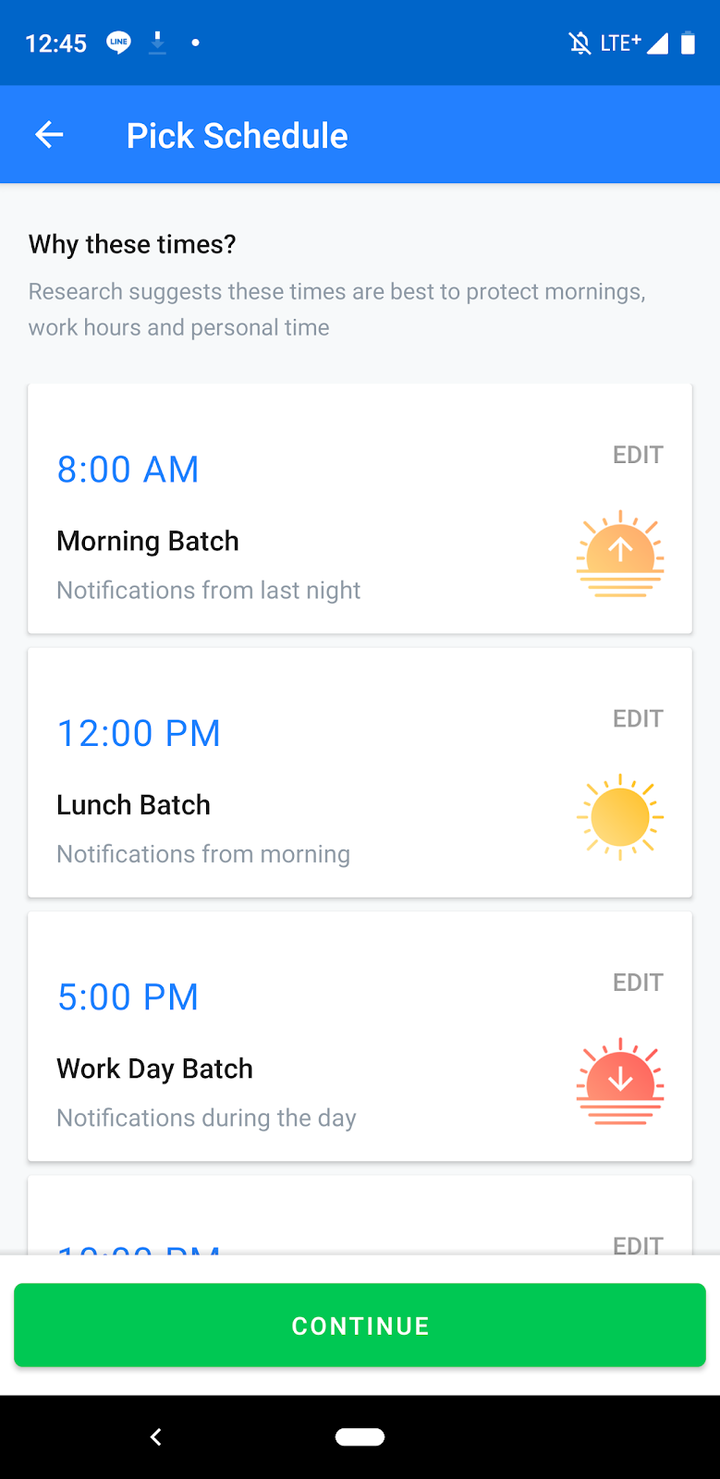Edit the 12:00 PM Lunch Batch
Screen dimensions: 720x1479
coord(638,719)
